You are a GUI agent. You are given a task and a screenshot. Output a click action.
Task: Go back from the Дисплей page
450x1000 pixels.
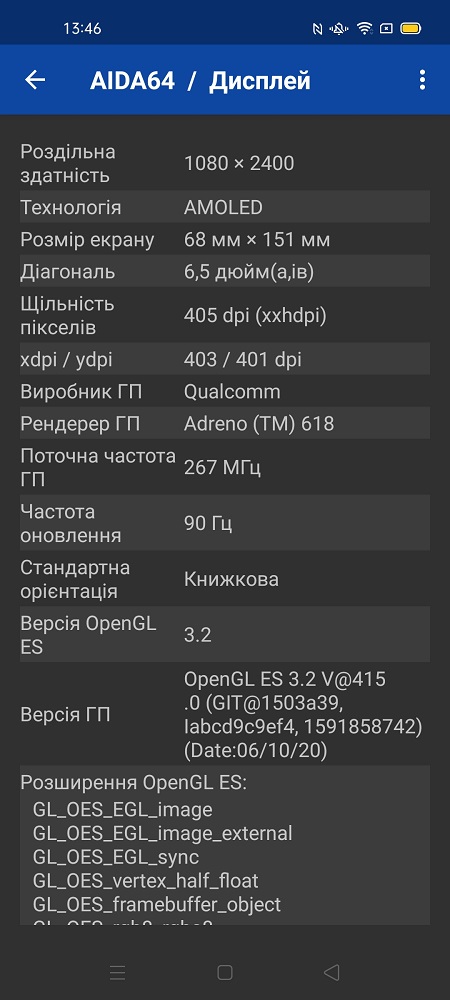[x=35, y=80]
